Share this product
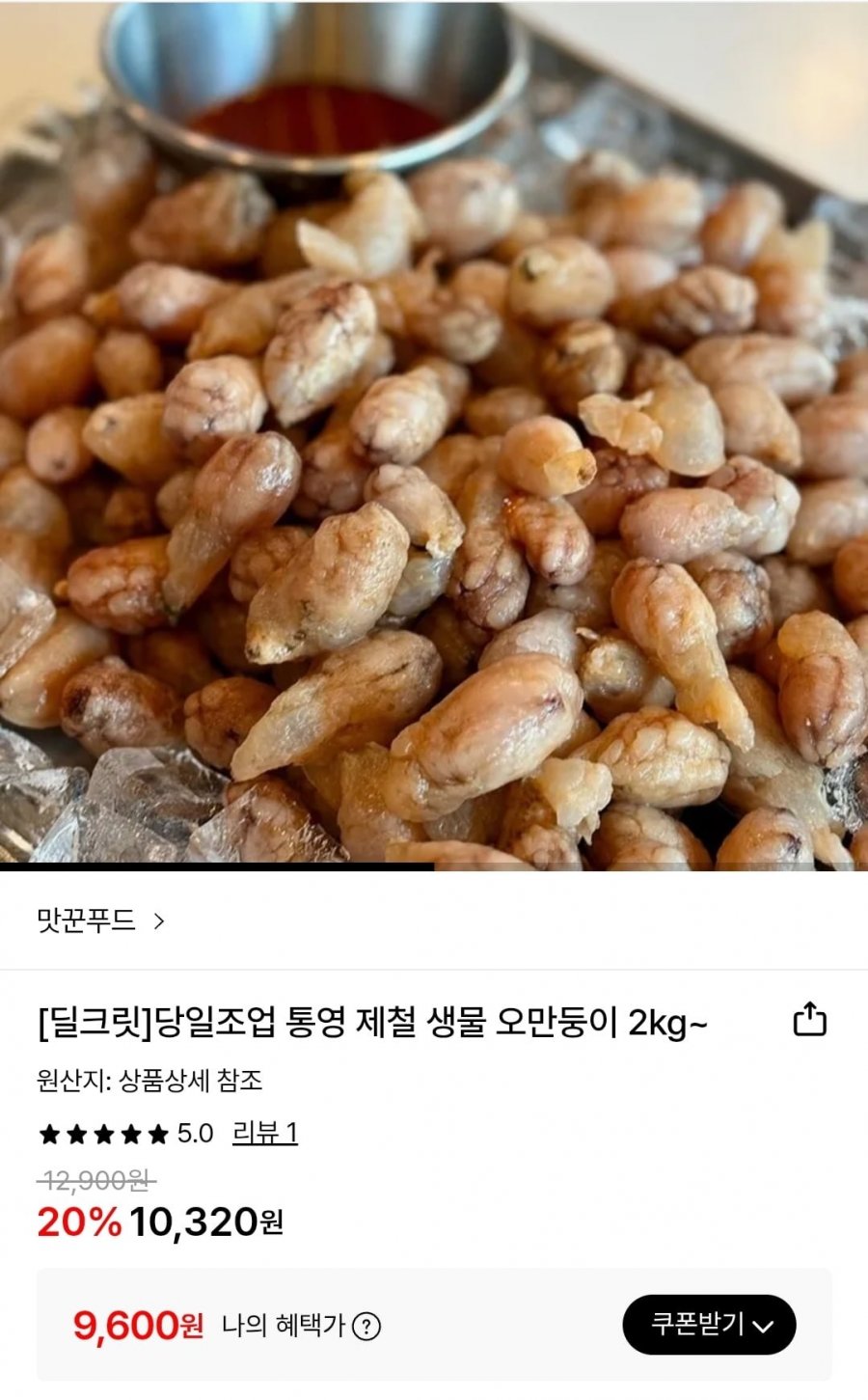Image resolution: width=868 pixels, height=1400 pixels. pyautogui.click(x=809, y=1019)
